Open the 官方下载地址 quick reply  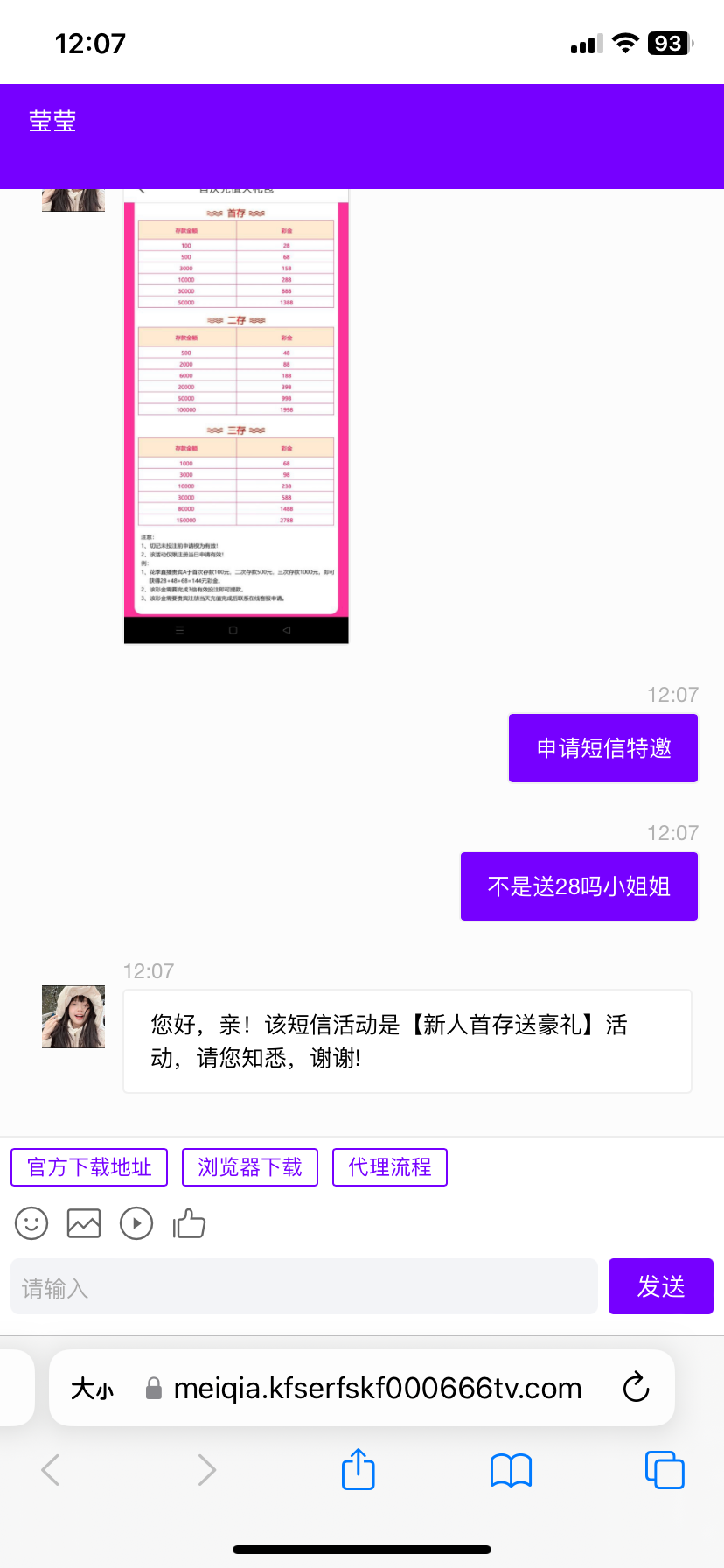(x=88, y=1166)
